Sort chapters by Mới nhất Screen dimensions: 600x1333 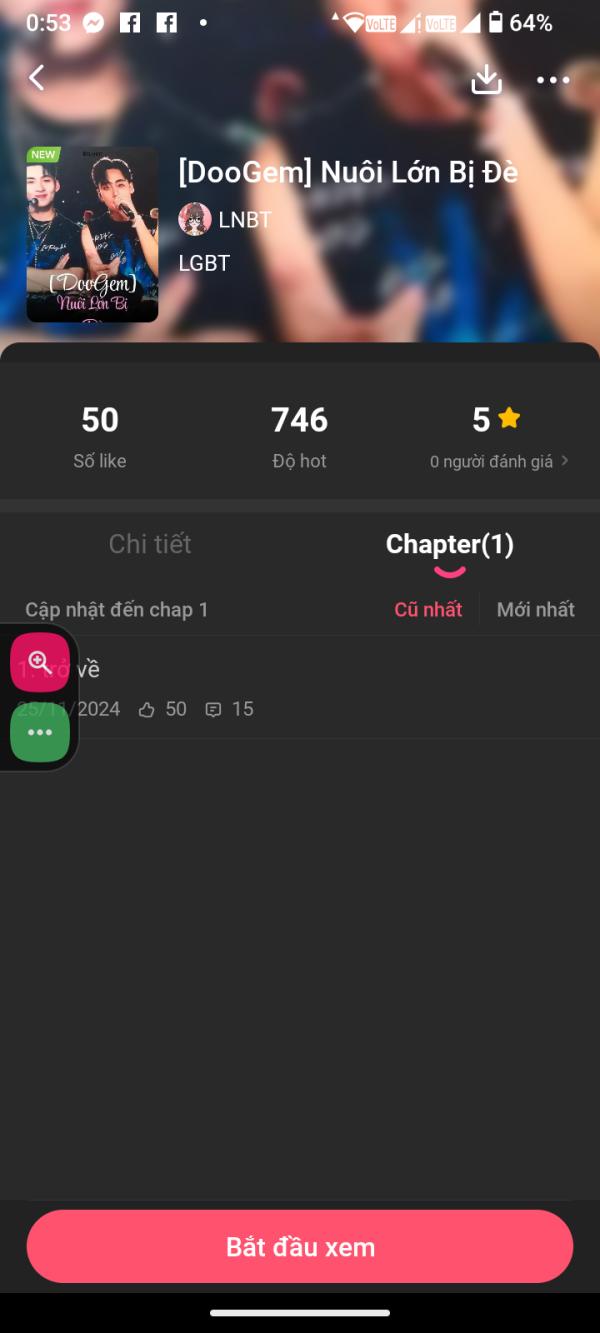(536, 609)
